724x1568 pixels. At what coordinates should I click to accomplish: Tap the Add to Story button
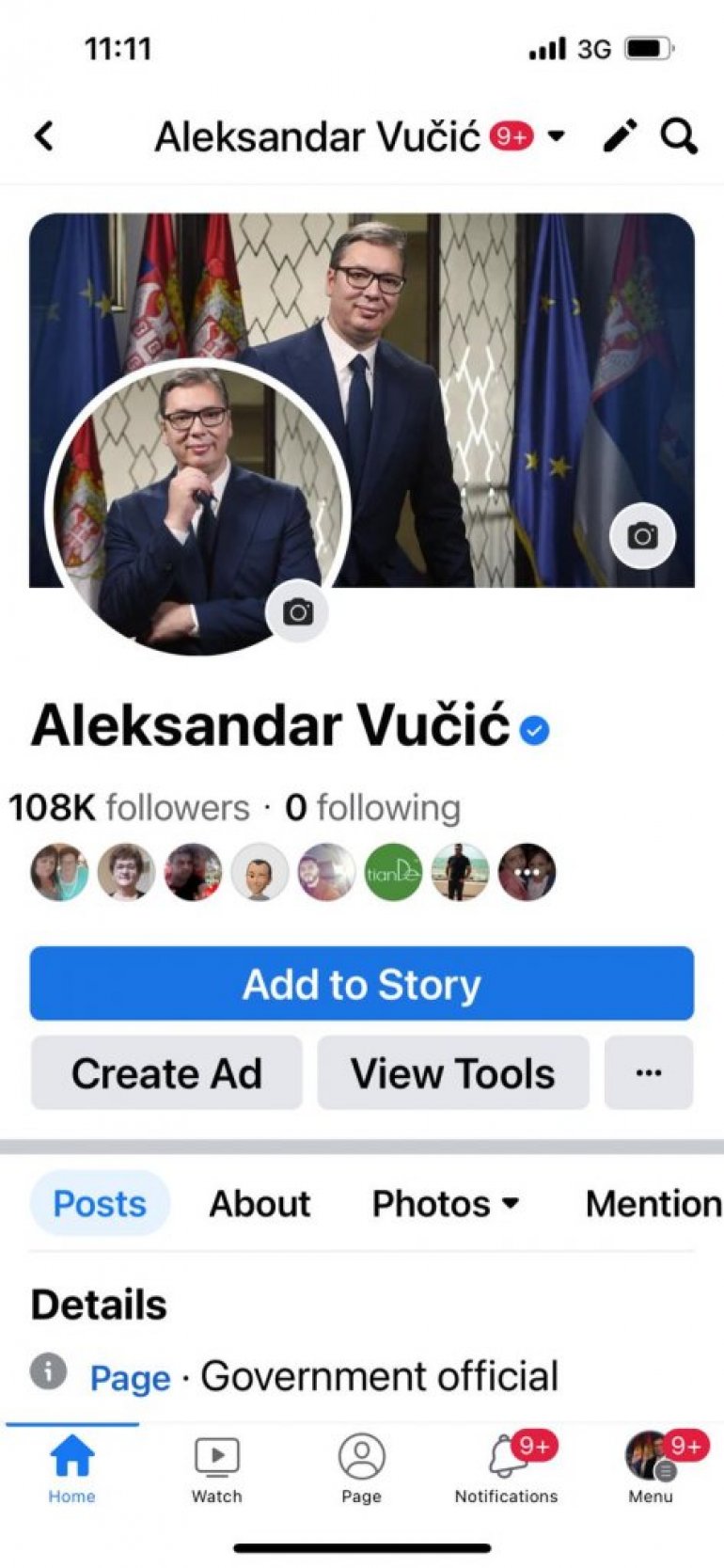[362, 984]
